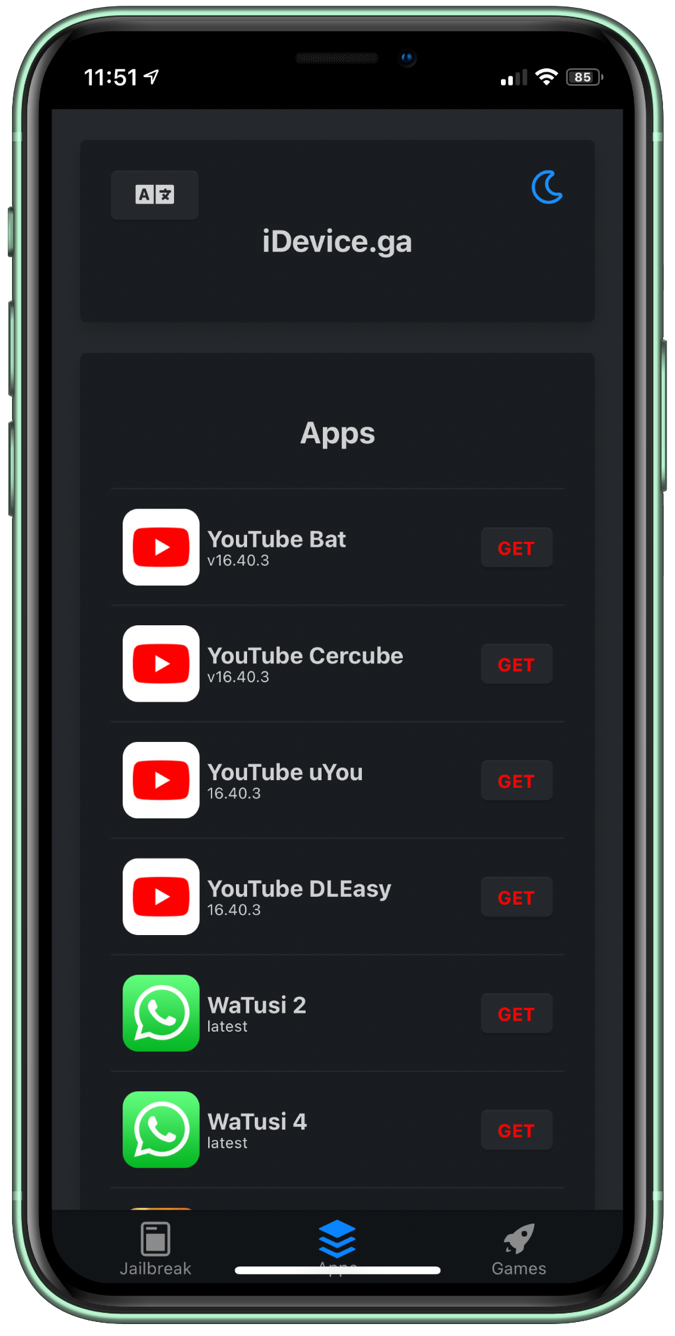675x1336 pixels.
Task: Select the Apps tab
Action: tap(337, 1243)
